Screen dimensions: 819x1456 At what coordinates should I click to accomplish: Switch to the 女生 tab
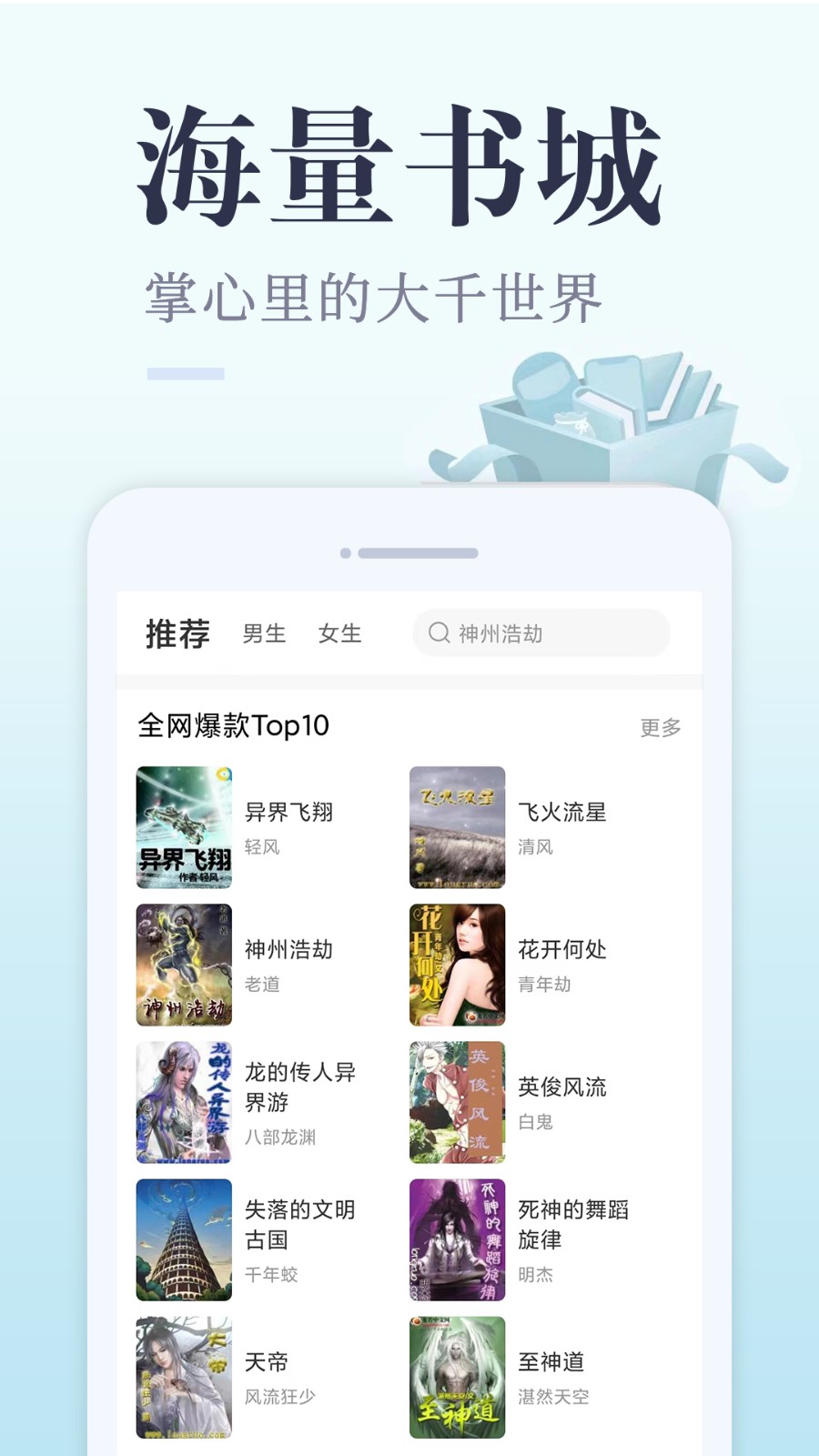(x=340, y=634)
